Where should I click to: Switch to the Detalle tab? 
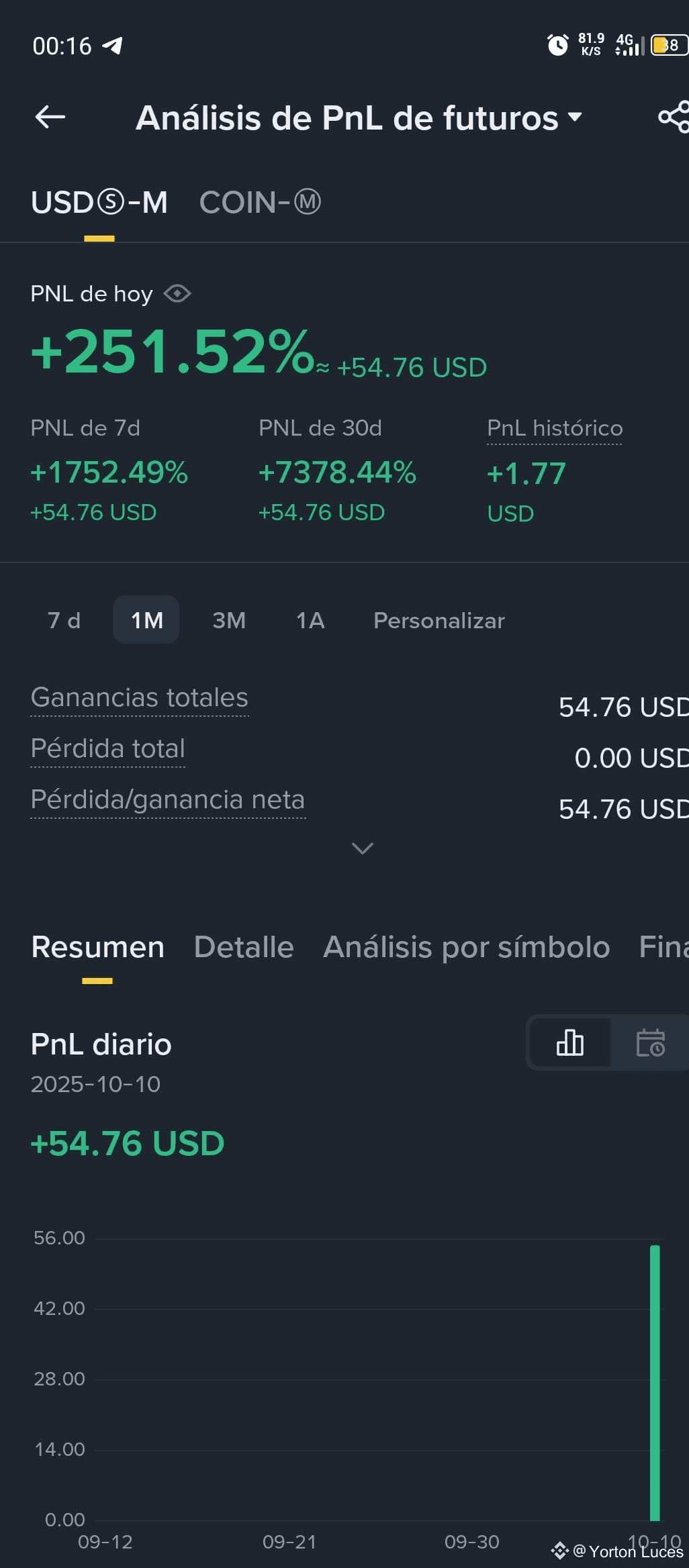coord(244,947)
